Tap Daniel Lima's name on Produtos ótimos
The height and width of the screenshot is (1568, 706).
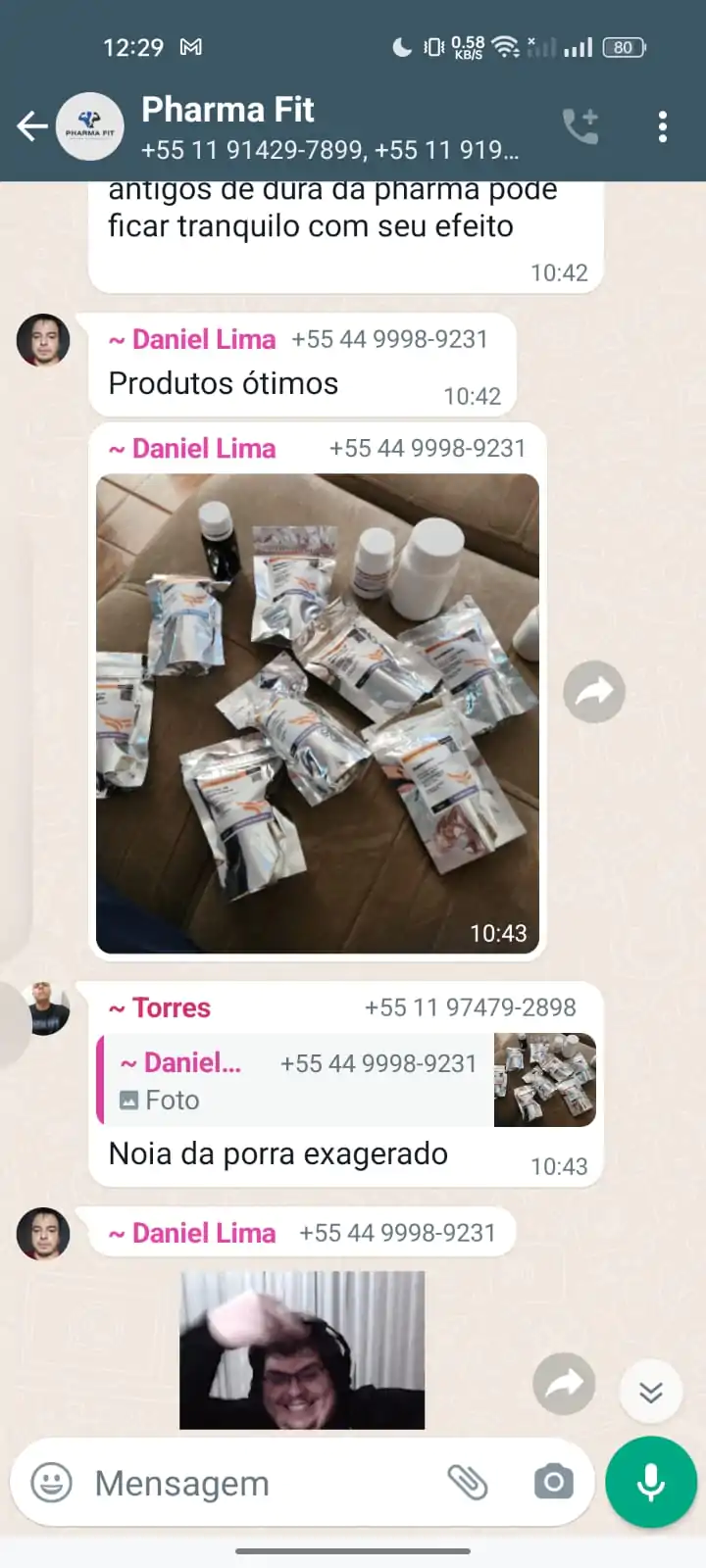click(x=203, y=339)
